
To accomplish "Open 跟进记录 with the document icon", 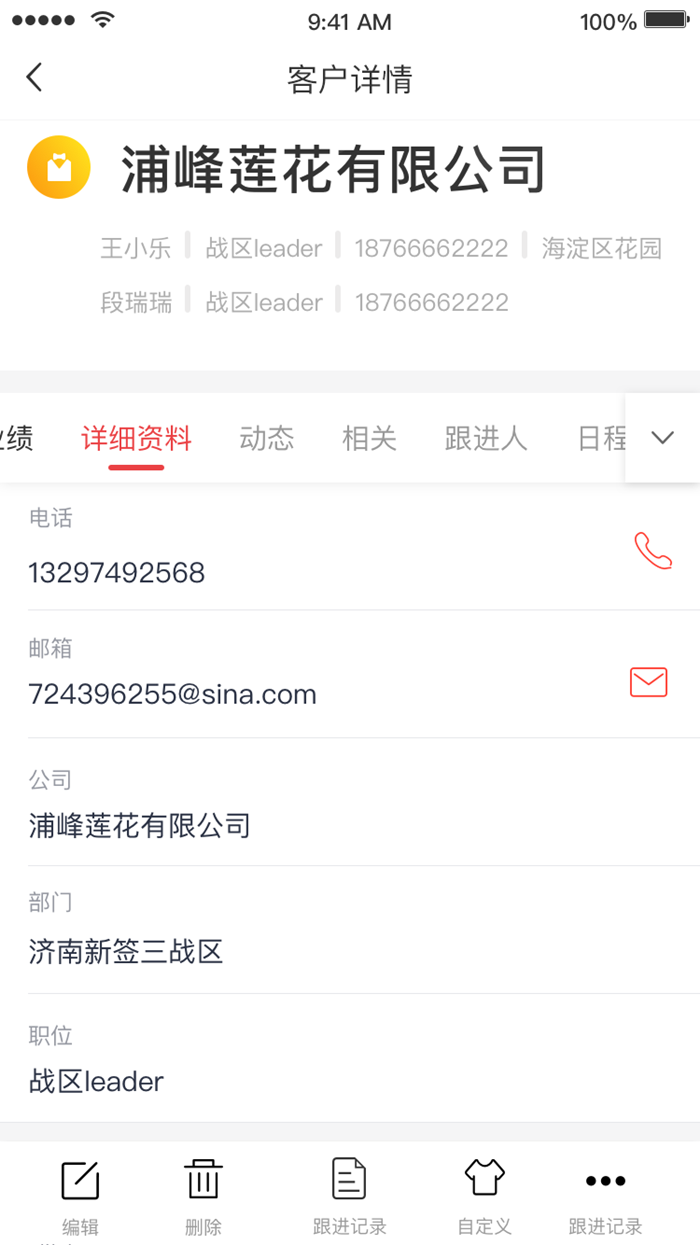I will 349,1197.
